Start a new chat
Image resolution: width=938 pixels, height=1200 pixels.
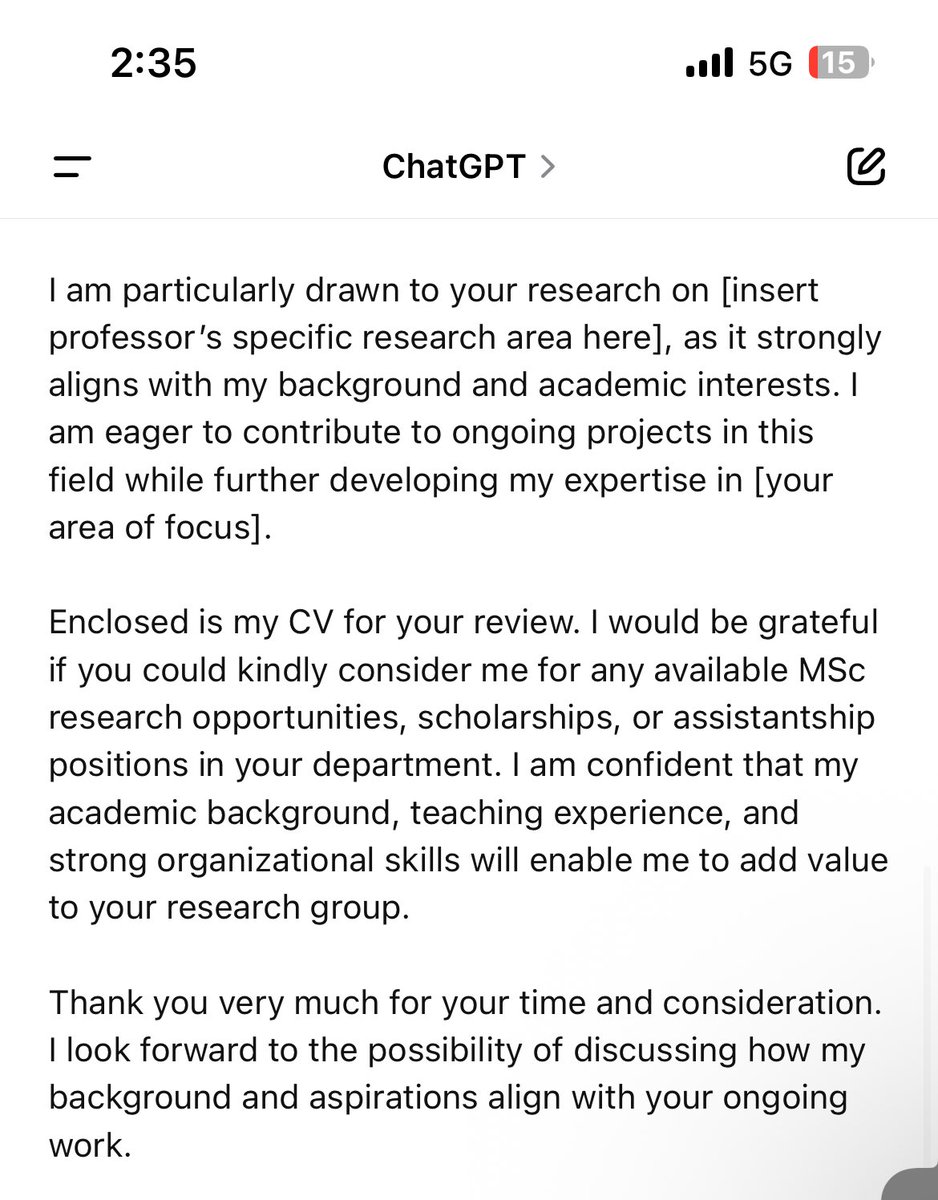(865, 166)
